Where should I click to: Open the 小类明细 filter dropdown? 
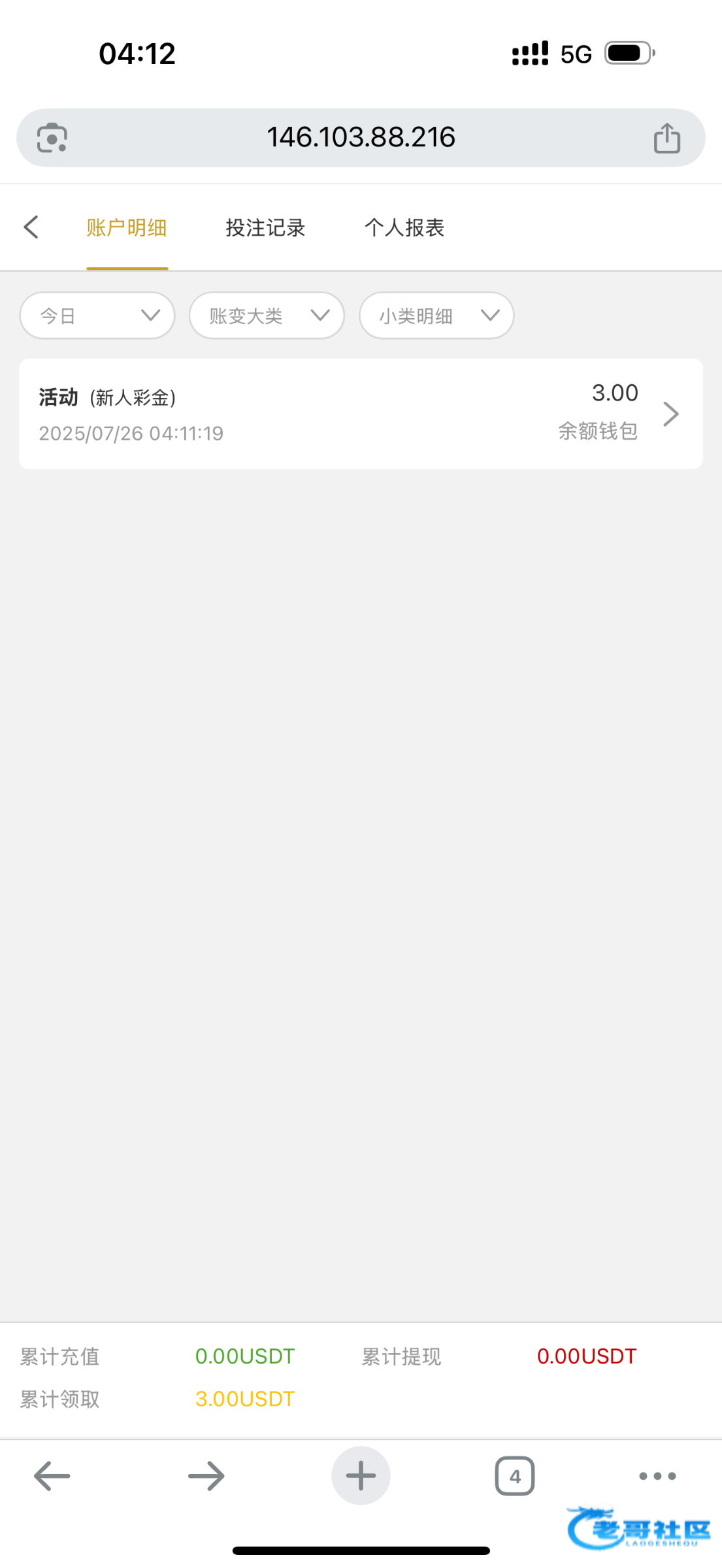pos(436,316)
